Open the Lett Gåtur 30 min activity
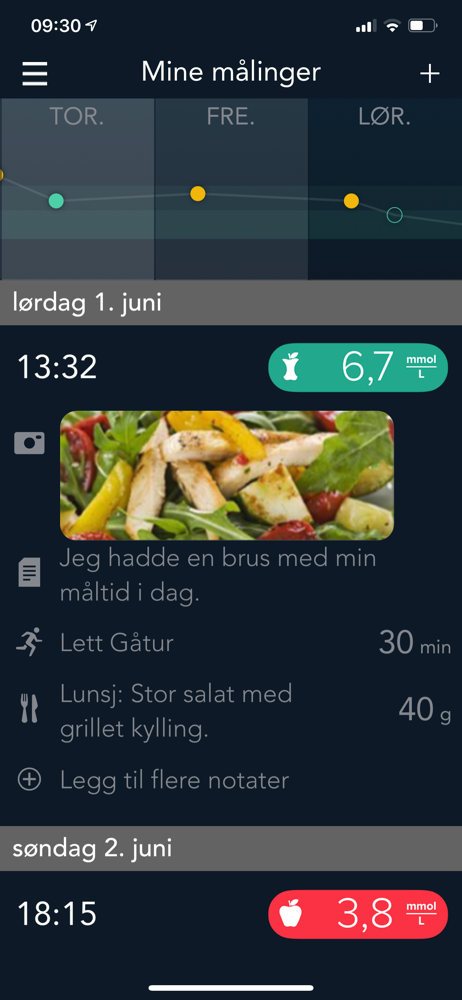This screenshot has width=462, height=1000. [x=231, y=642]
